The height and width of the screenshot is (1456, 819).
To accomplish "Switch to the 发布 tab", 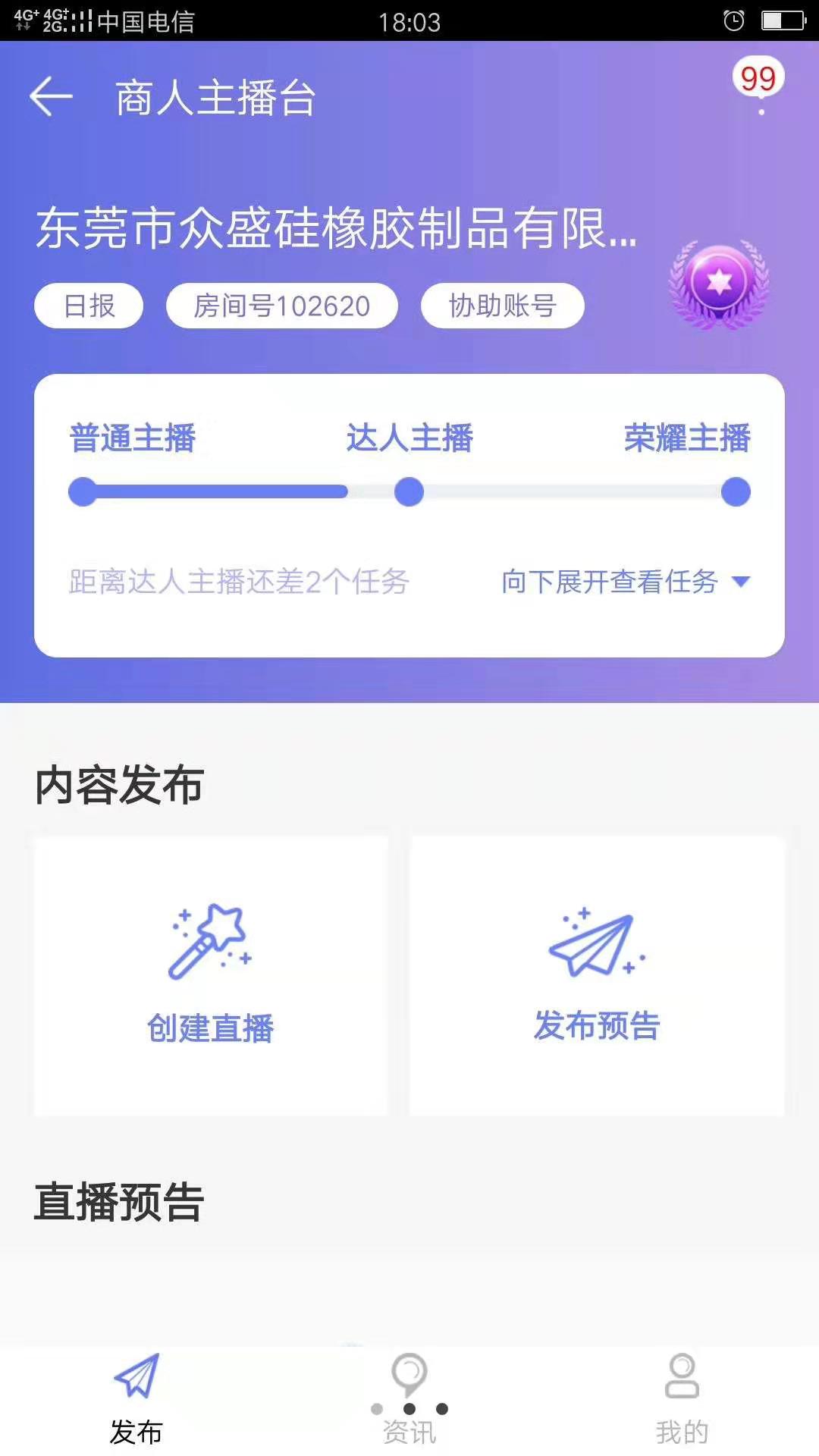I will 136,1400.
